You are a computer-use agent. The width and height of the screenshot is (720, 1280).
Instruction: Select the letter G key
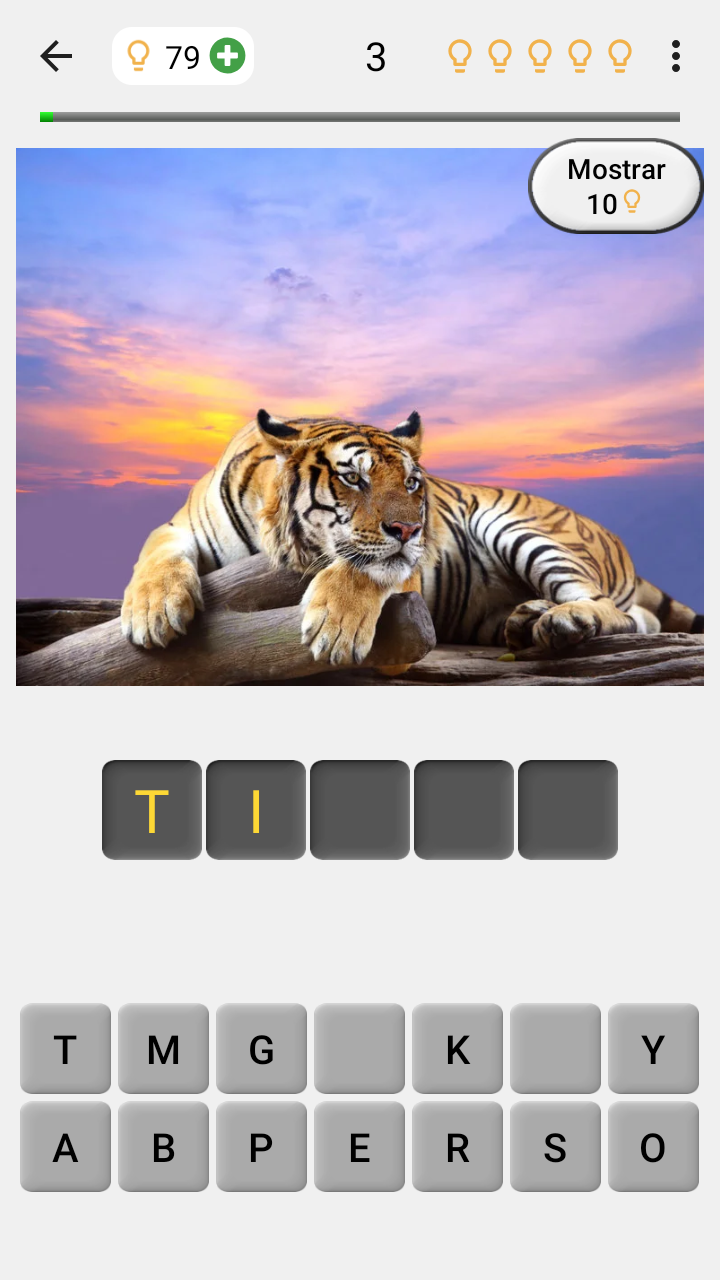point(261,1049)
